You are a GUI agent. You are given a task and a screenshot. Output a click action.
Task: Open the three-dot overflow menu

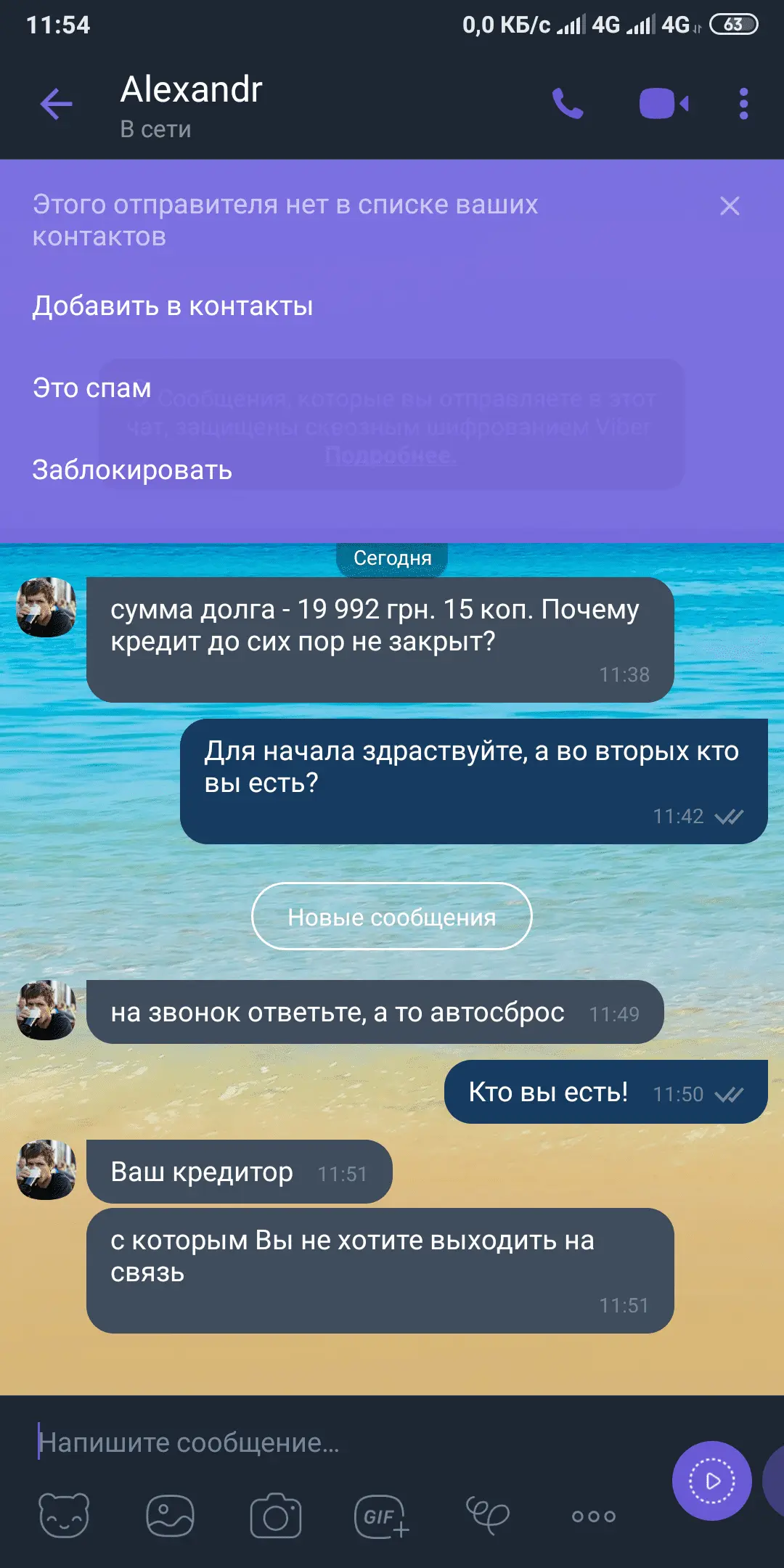(x=743, y=104)
